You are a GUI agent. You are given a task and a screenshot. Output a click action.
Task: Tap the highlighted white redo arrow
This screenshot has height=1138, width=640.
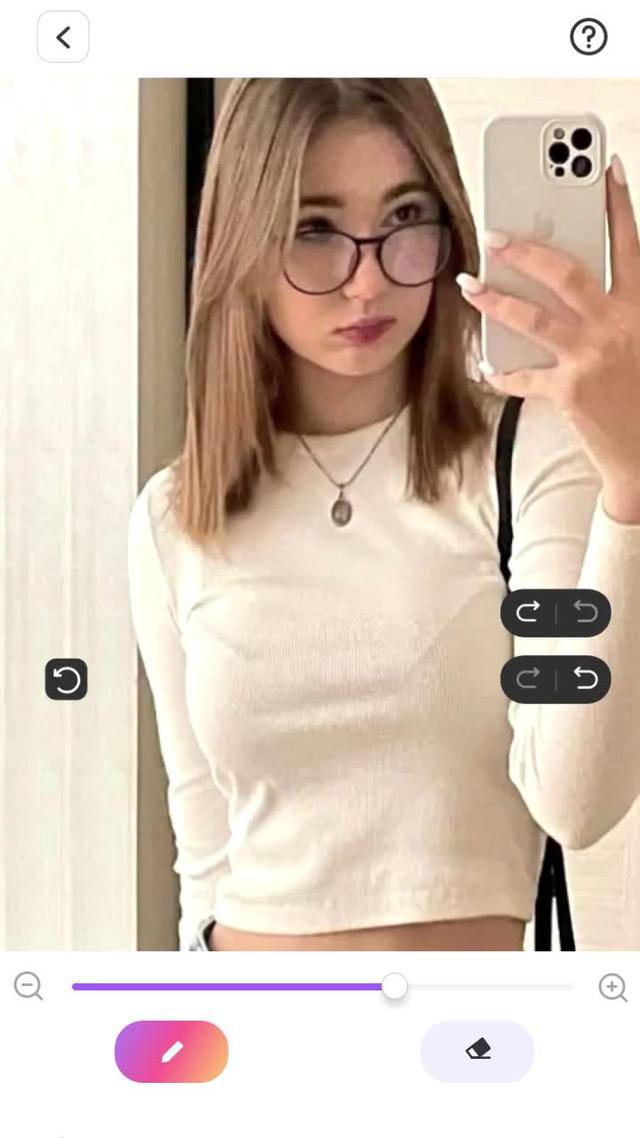(x=528, y=613)
